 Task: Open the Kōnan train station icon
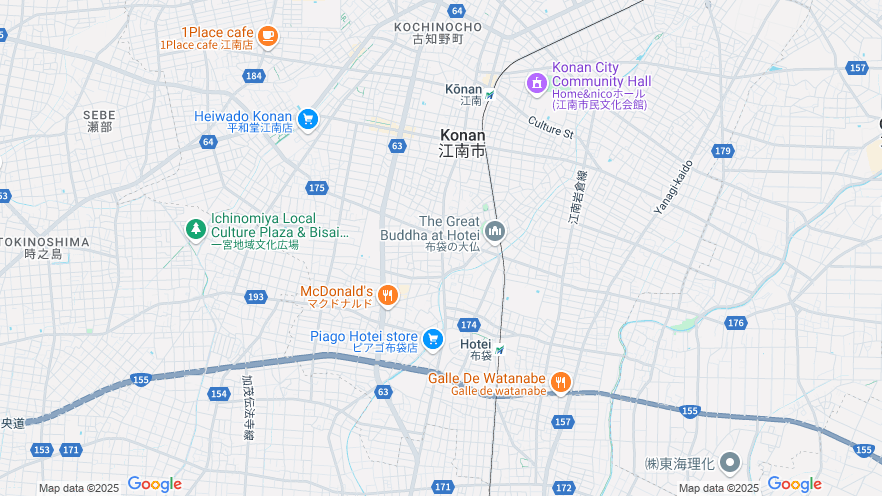coord(490,95)
